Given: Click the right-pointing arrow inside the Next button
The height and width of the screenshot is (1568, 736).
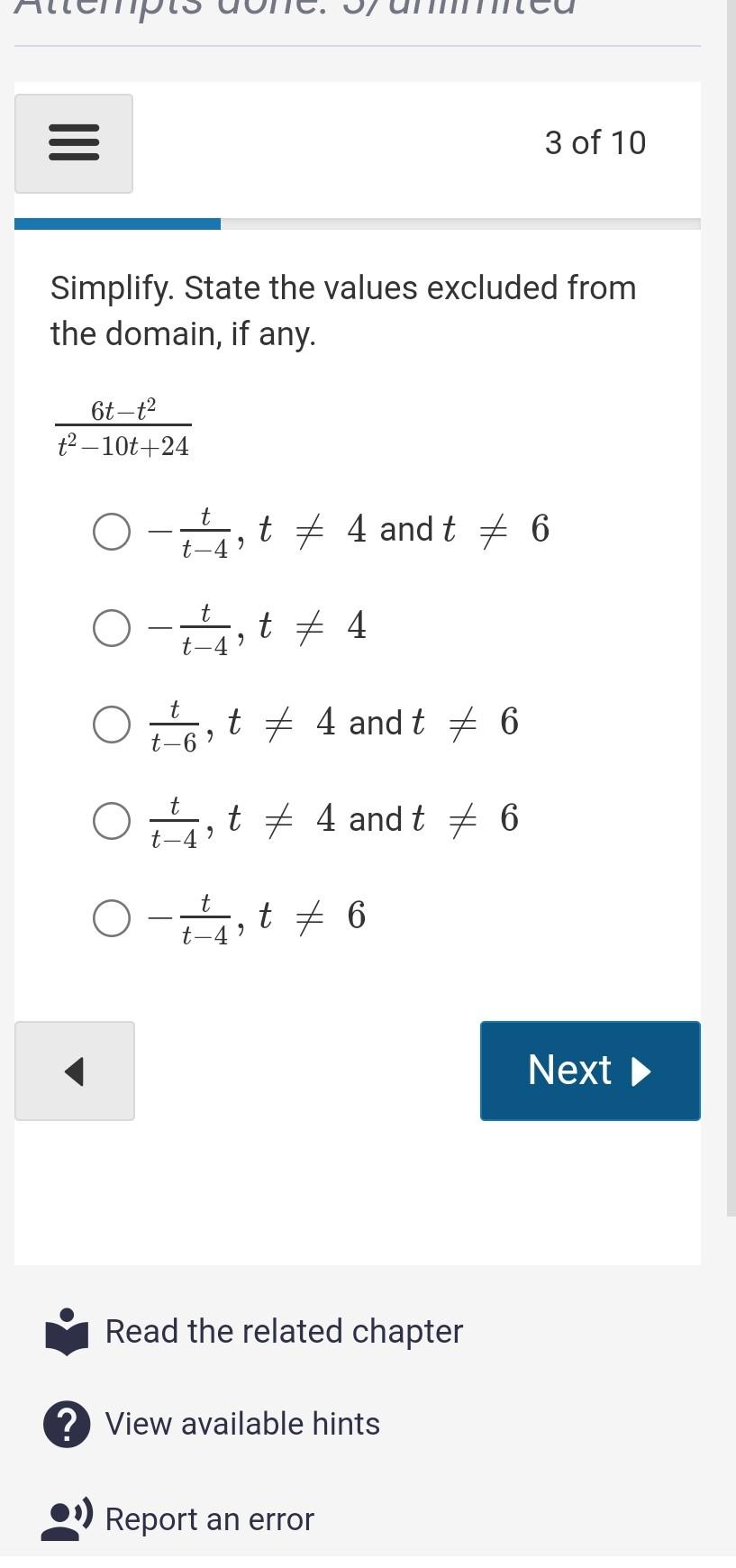Looking at the screenshot, I should tap(641, 1071).
